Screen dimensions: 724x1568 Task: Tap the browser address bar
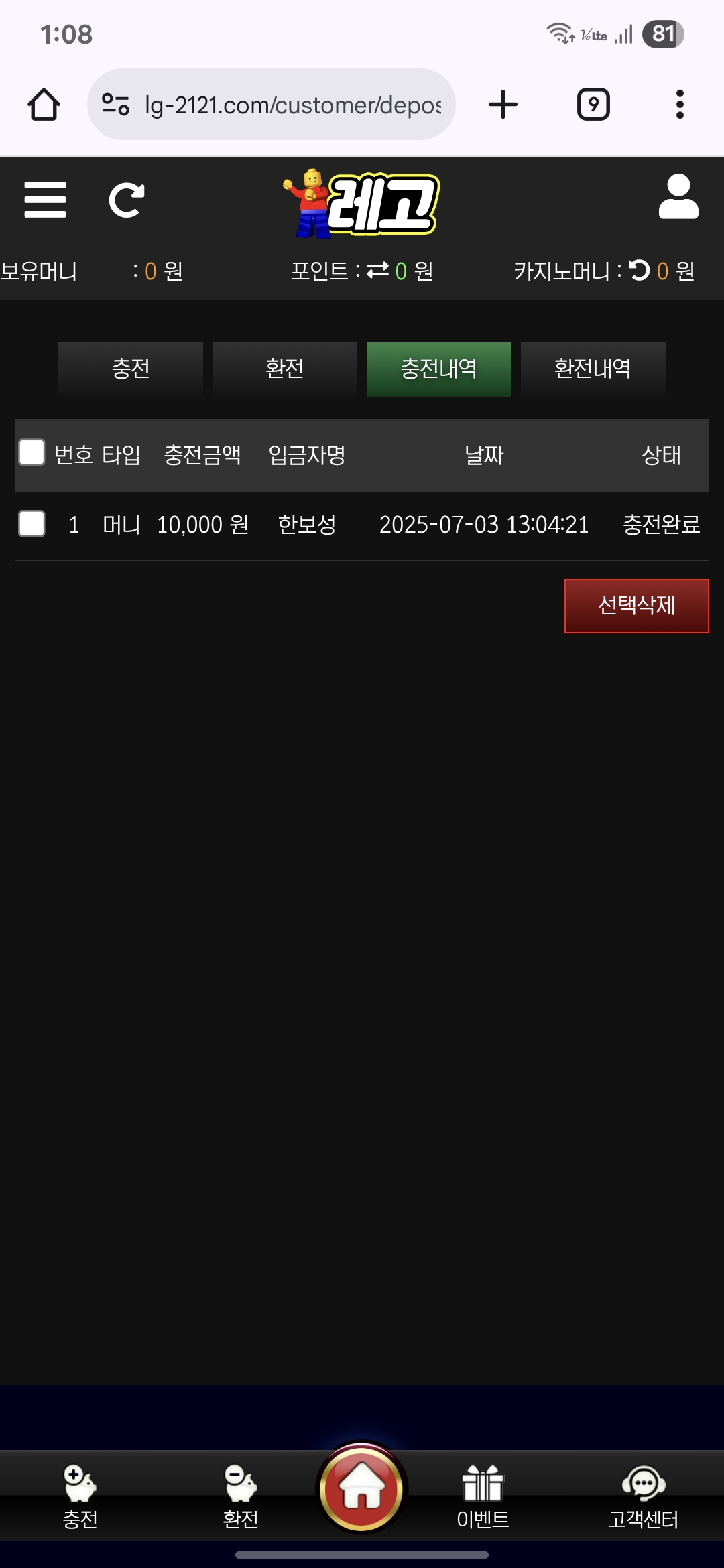271,105
